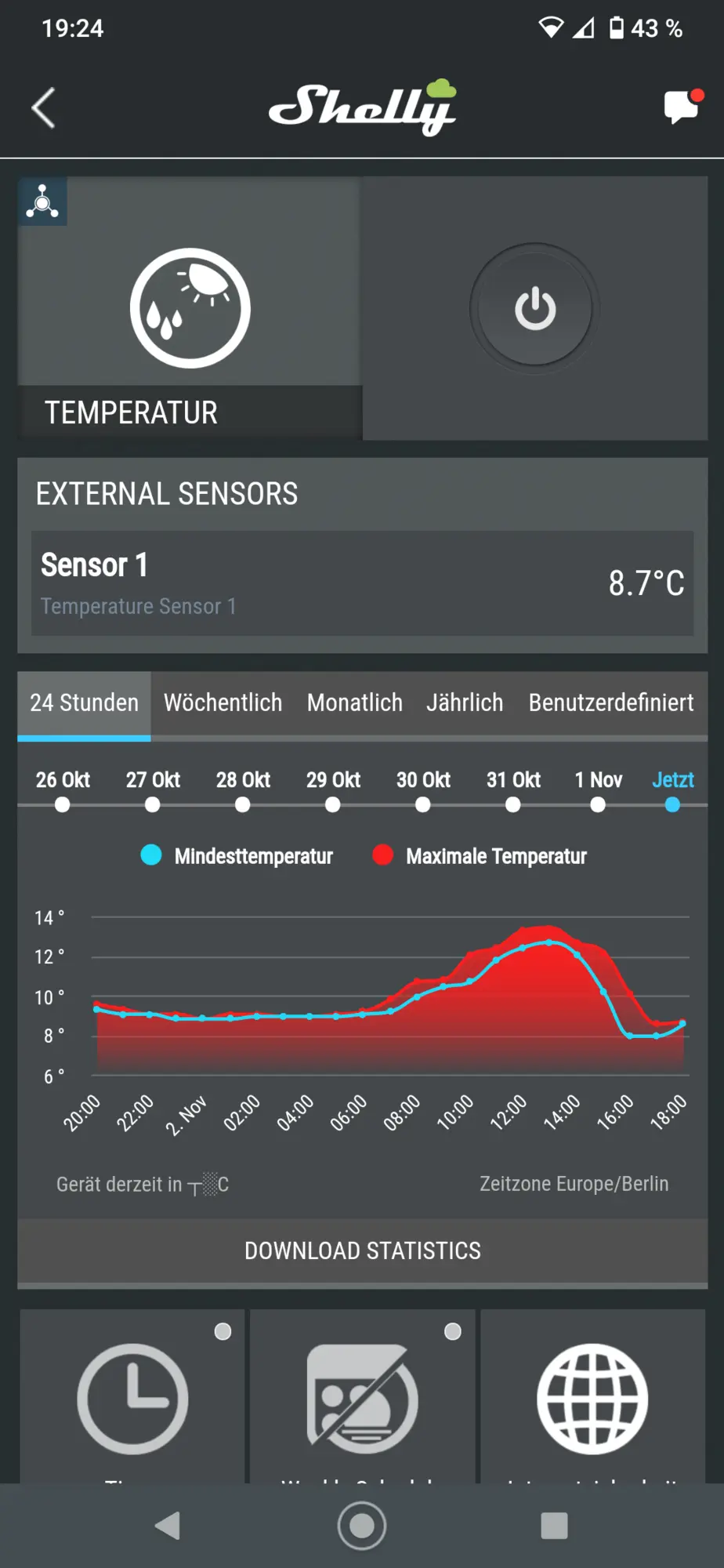This screenshot has height=1568, width=724.
Task: Select 29 Okt on the timeline
Action: point(333,804)
